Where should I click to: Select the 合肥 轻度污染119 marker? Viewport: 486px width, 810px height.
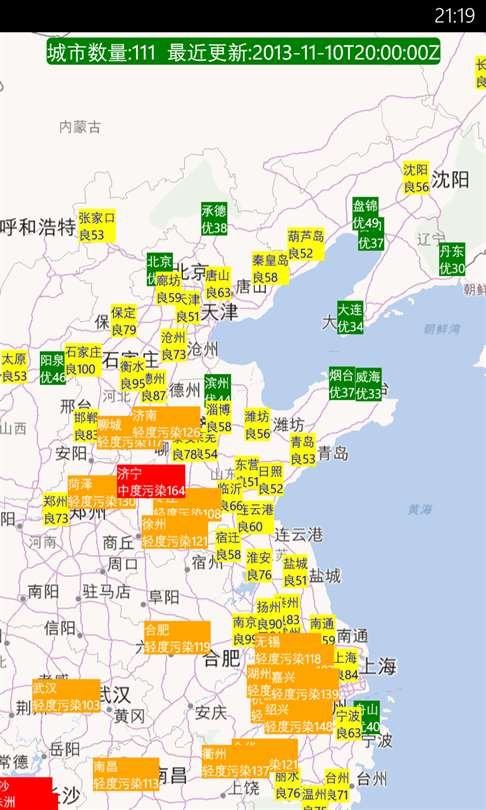pos(177,638)
